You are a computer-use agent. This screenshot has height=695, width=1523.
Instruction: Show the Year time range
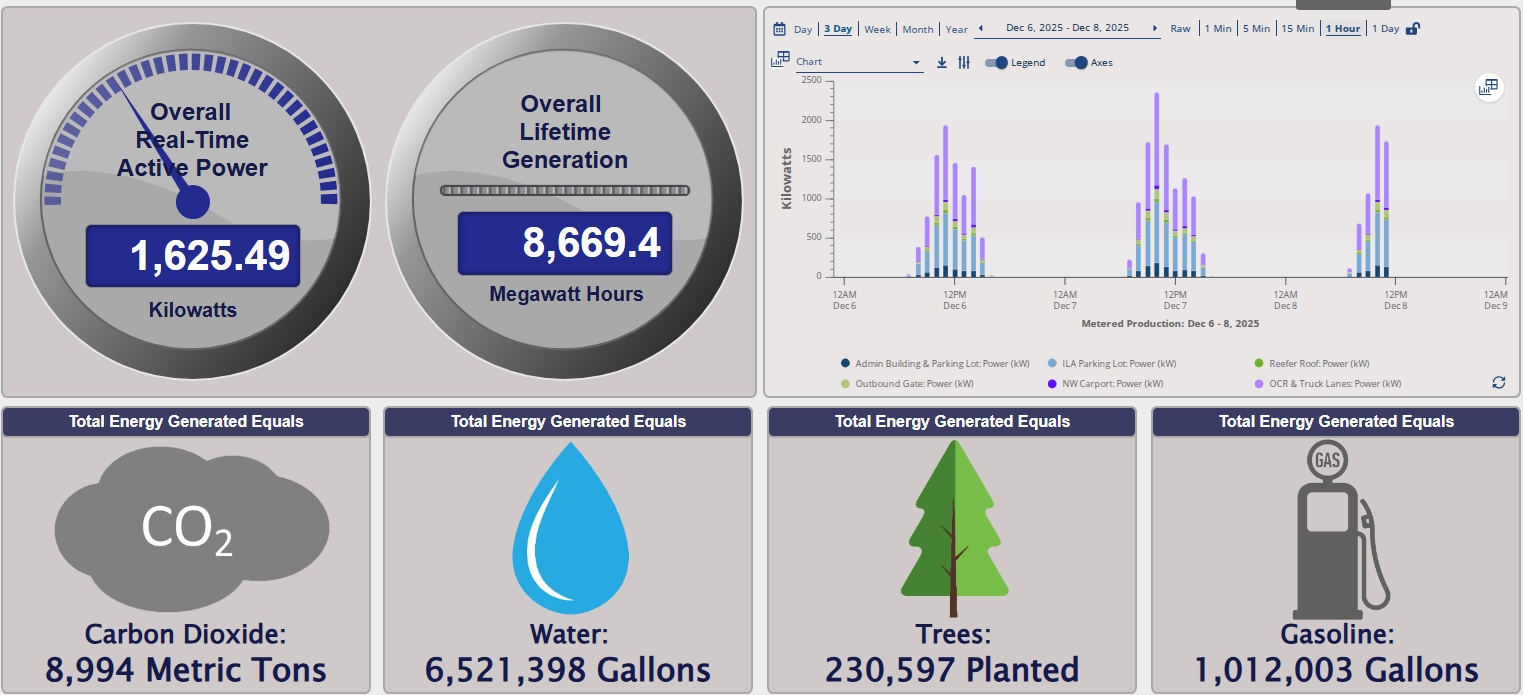[957, 29]
